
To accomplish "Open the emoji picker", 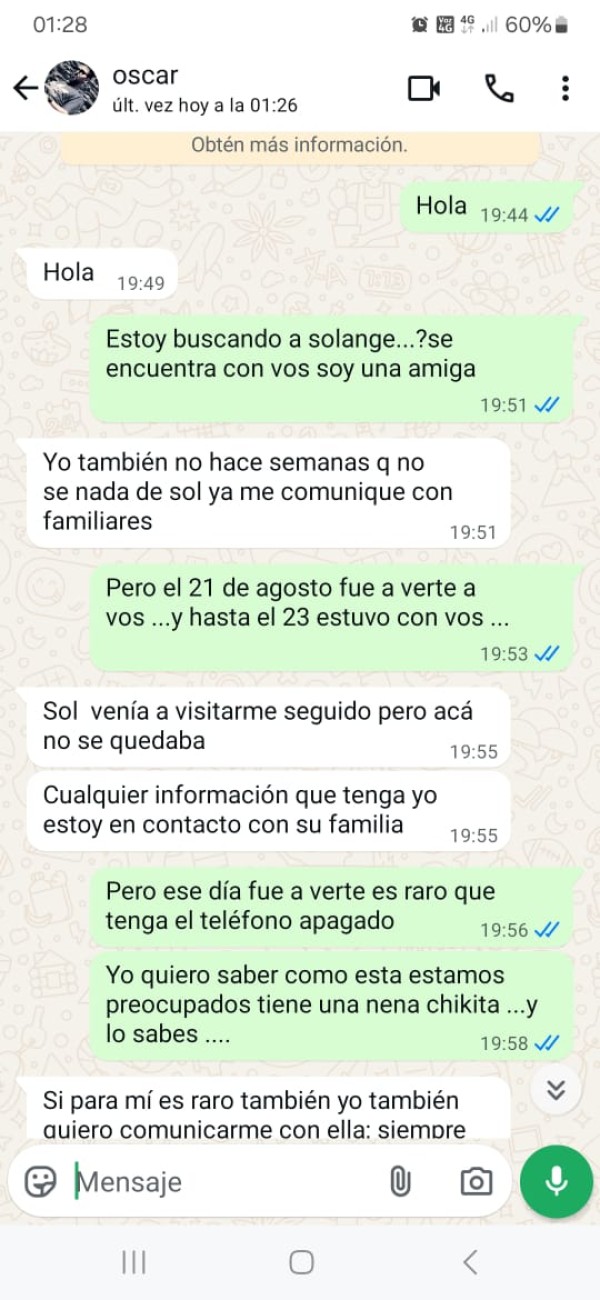I will 40,1181.
